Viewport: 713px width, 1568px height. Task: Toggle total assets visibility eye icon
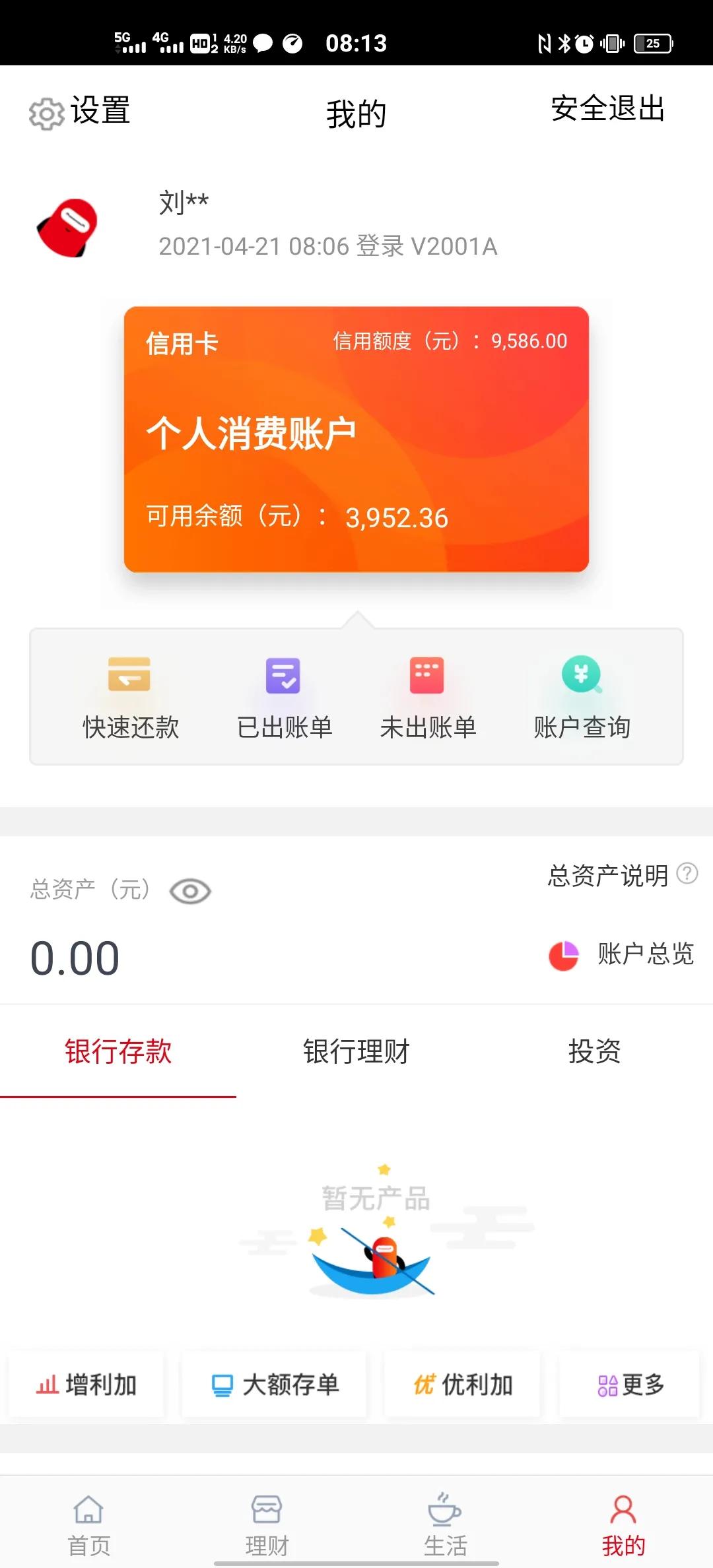[x=189, y=890]
